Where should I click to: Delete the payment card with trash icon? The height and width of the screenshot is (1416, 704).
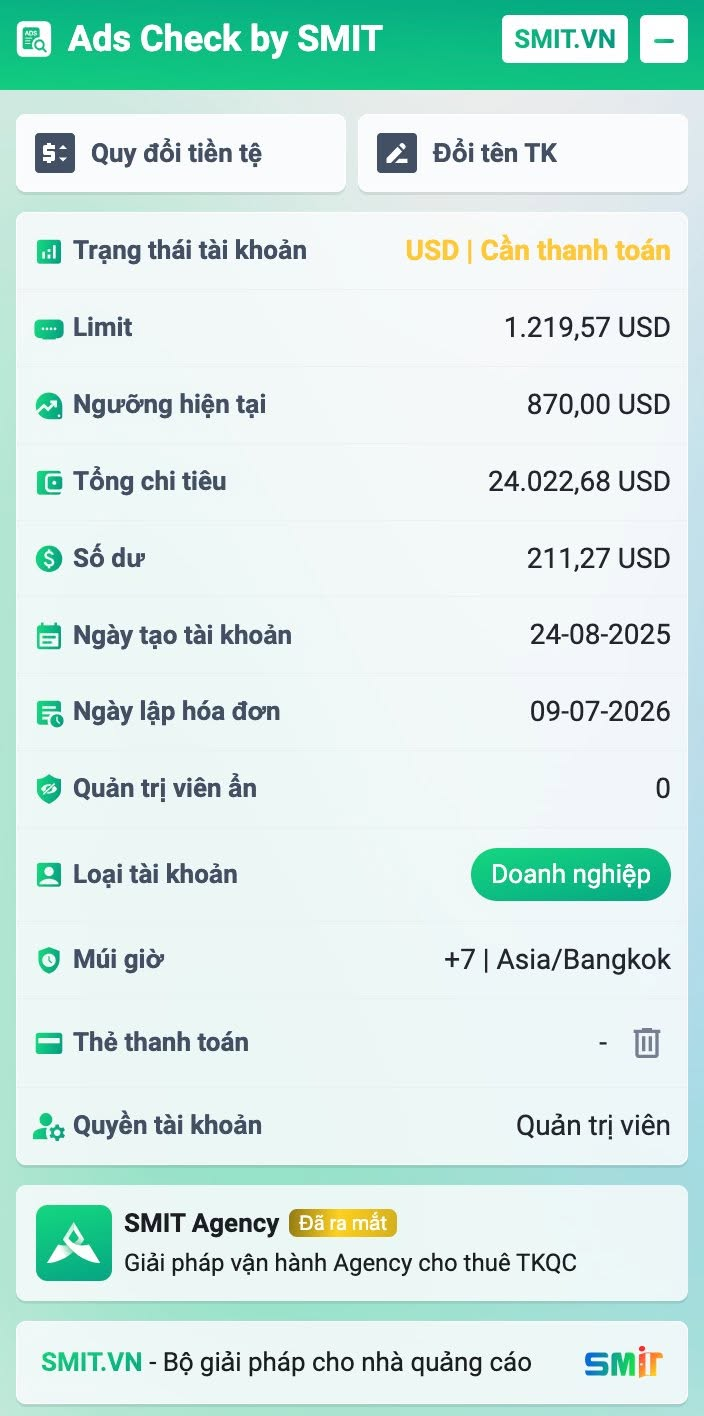(647, 1043)
